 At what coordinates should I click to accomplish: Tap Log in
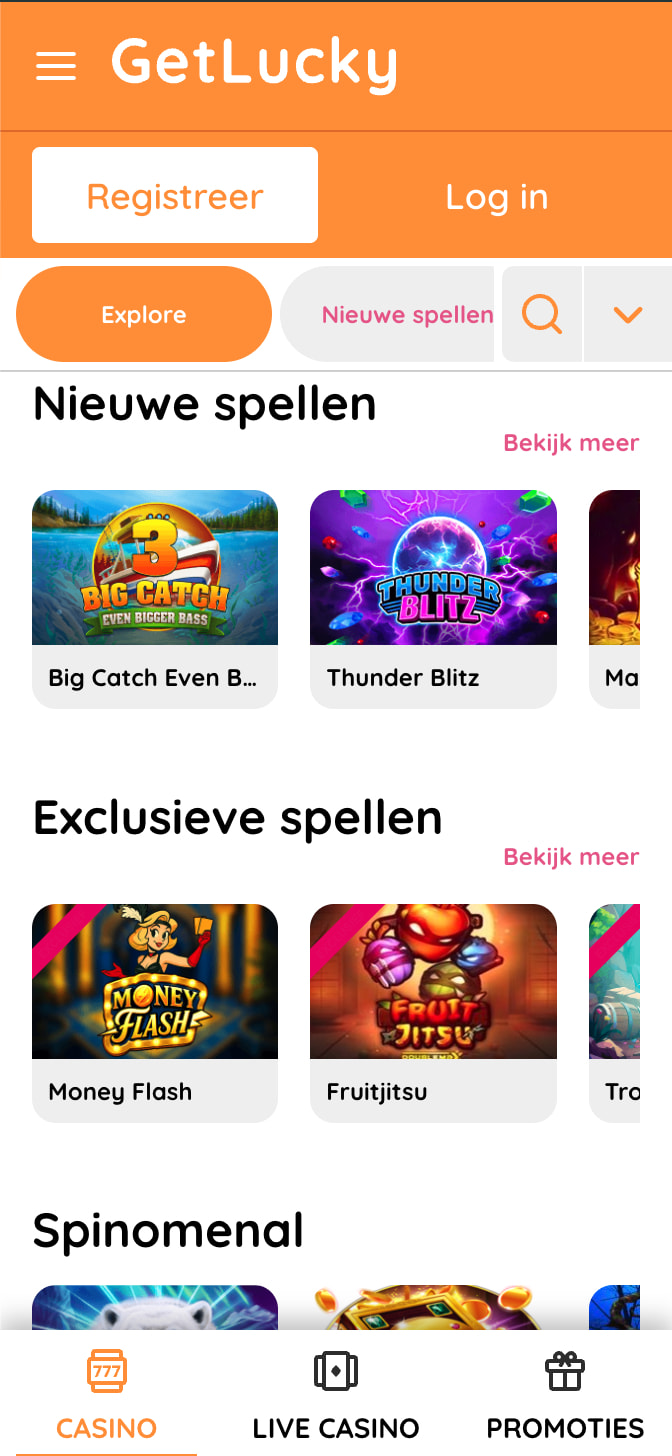coord(496,197)
